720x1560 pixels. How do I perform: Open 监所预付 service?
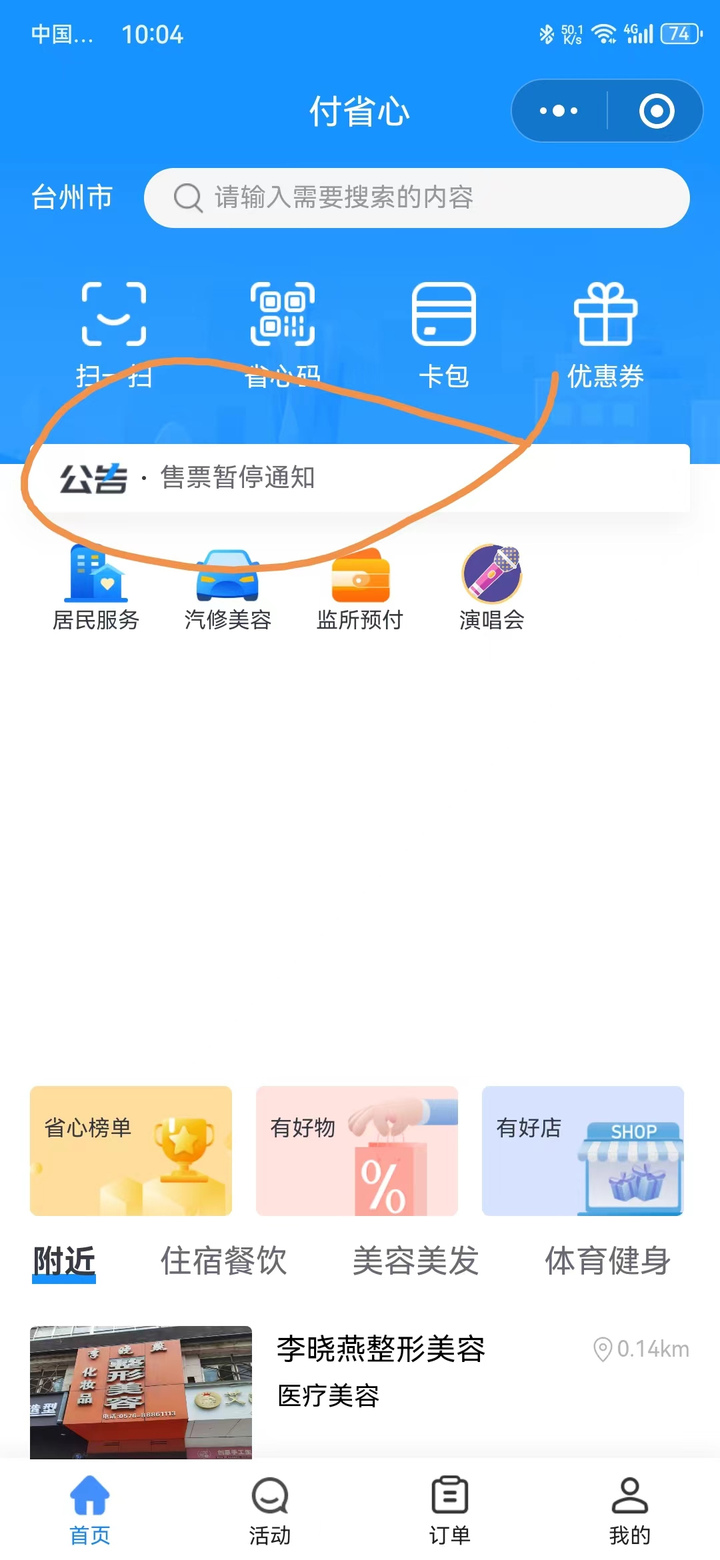tap(360, 588)
